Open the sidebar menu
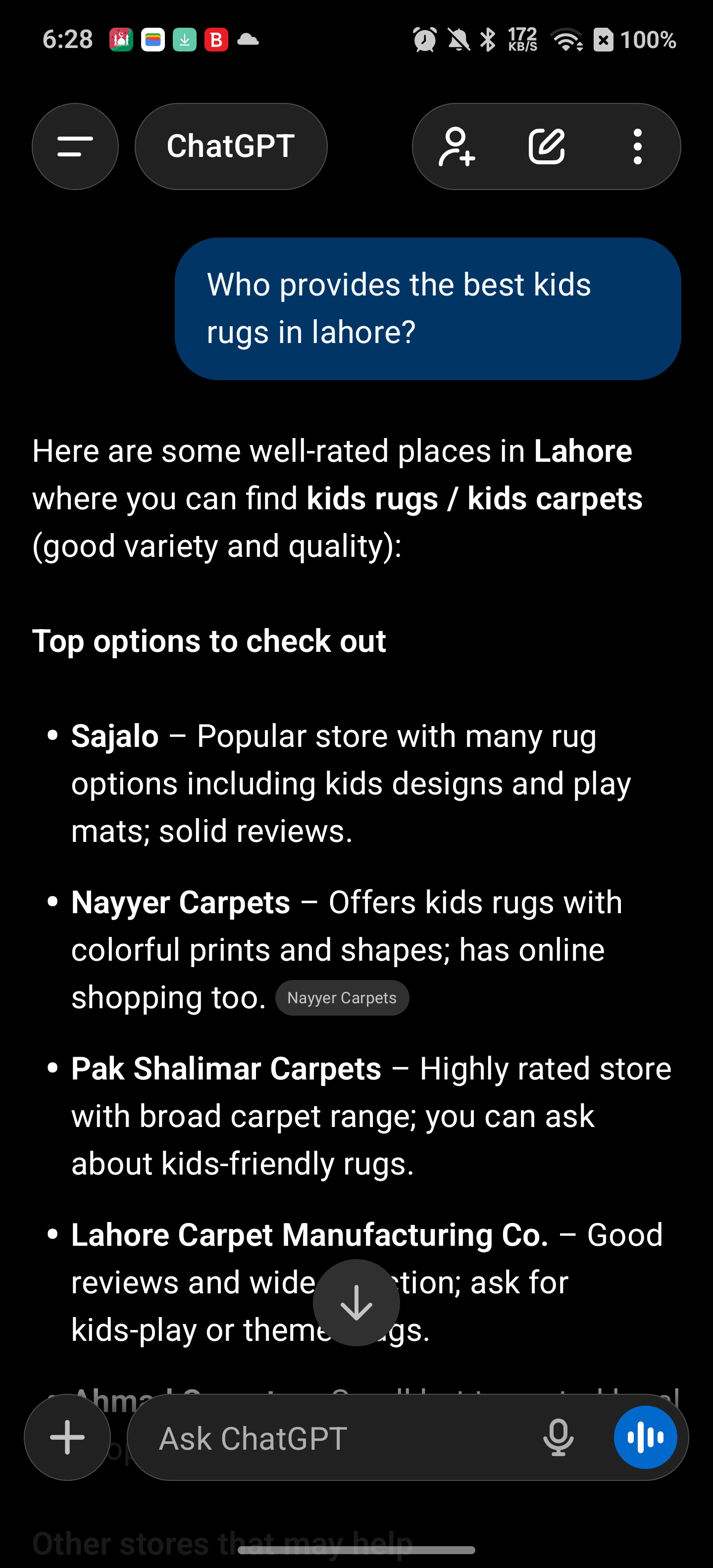Image resolution: width=713 pixels, height=1568 pixels. point(75,147)
